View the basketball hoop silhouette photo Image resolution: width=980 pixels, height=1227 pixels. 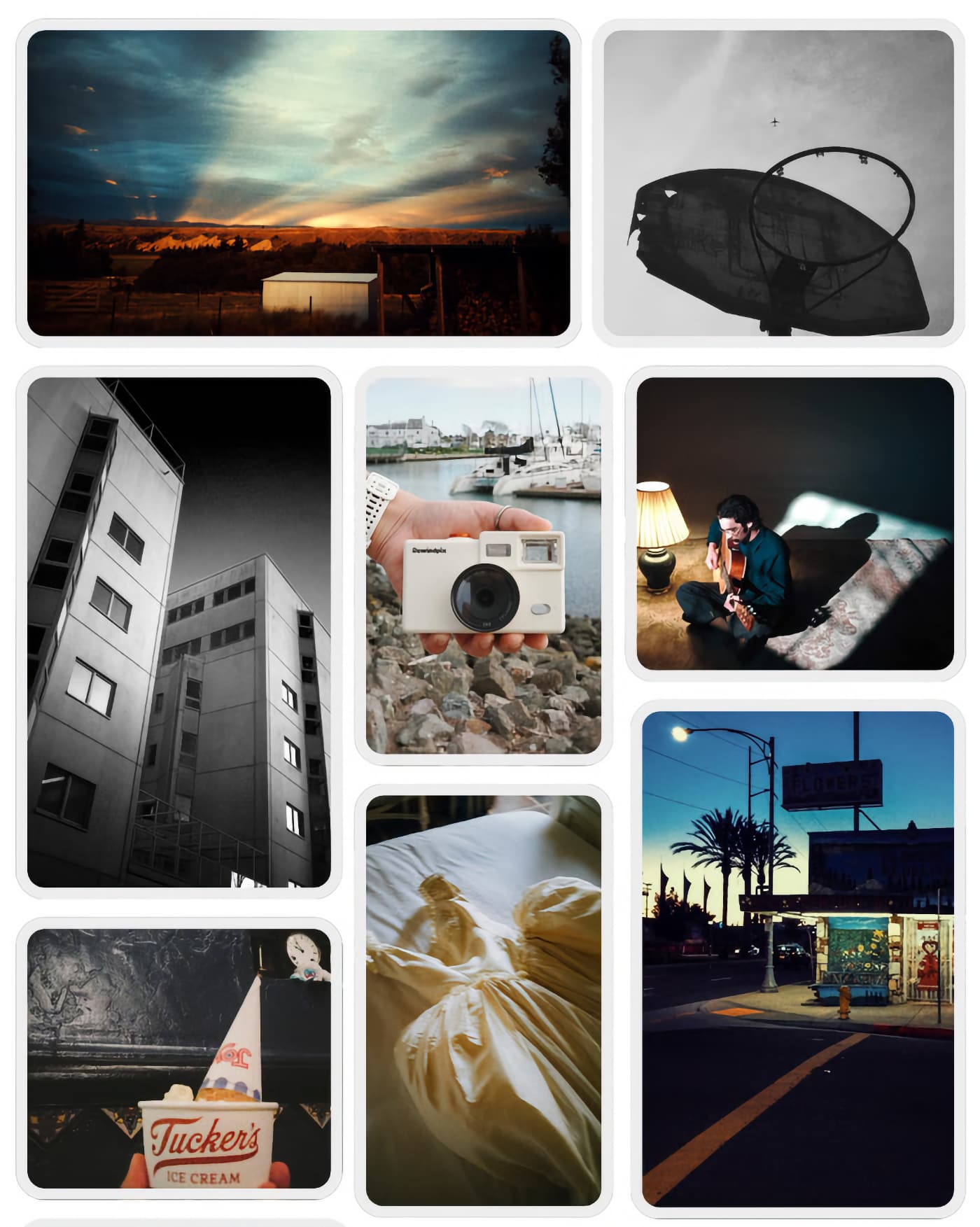pos(778,183)
